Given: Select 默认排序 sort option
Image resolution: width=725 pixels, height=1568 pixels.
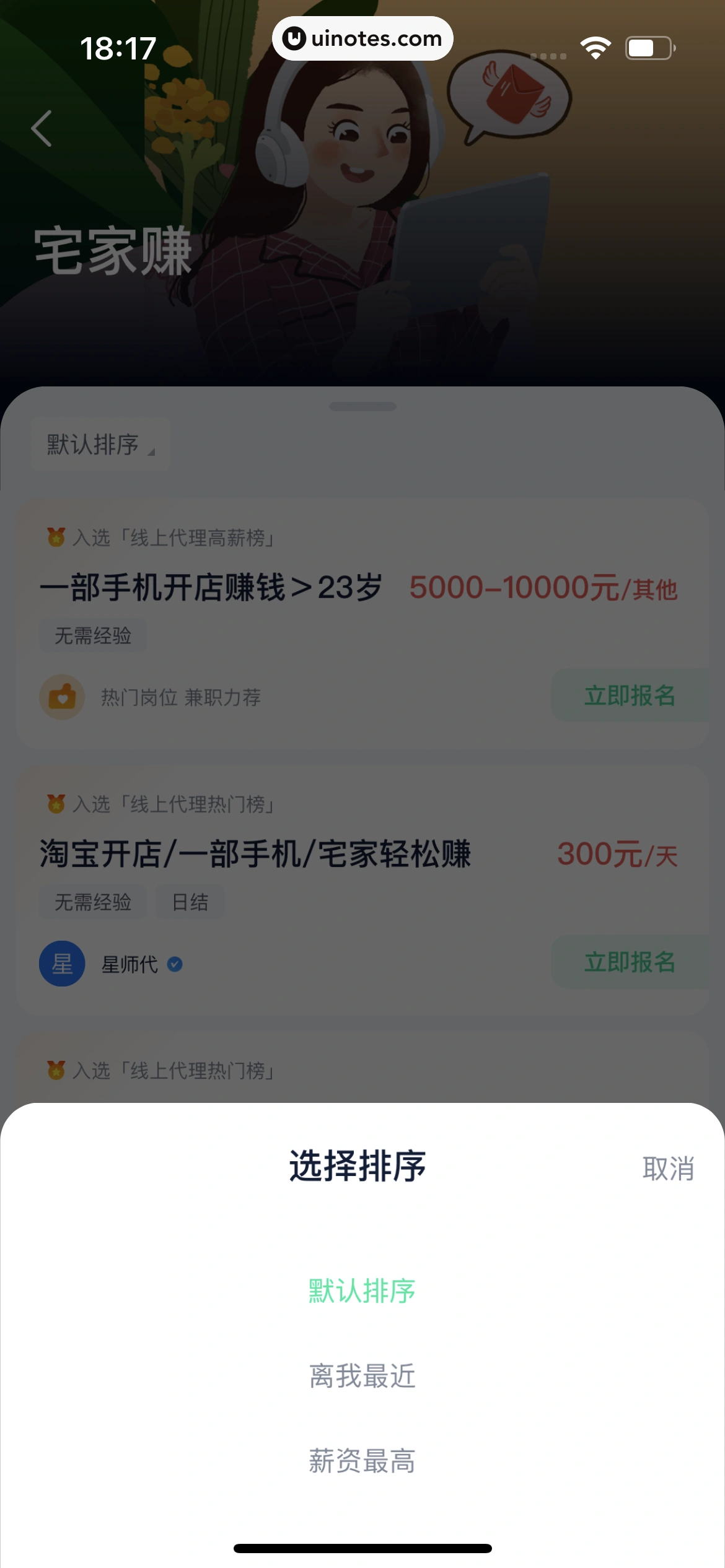Looking at the screenshot, I should pos(362,1291).
